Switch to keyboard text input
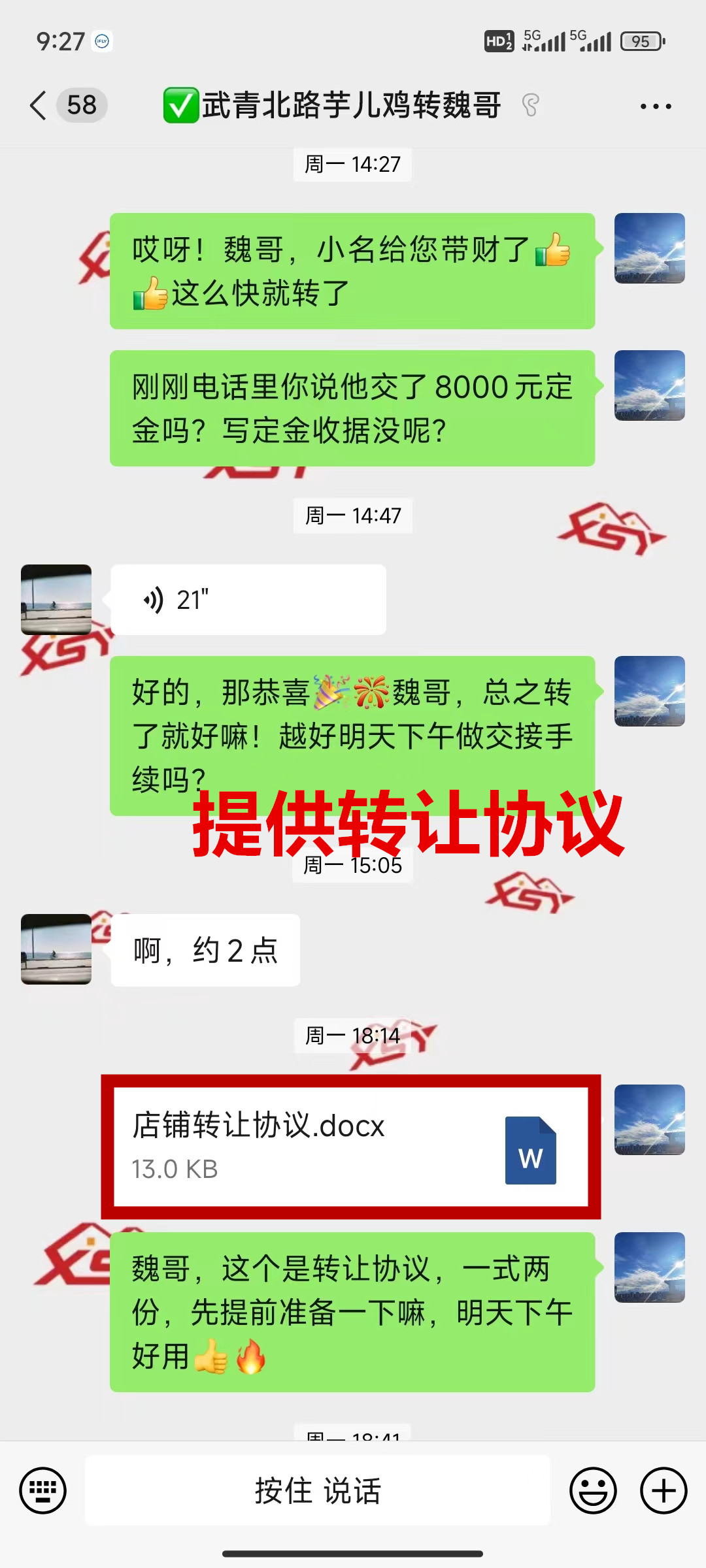Viewport: 706px width, 1568px height. 43,1490
